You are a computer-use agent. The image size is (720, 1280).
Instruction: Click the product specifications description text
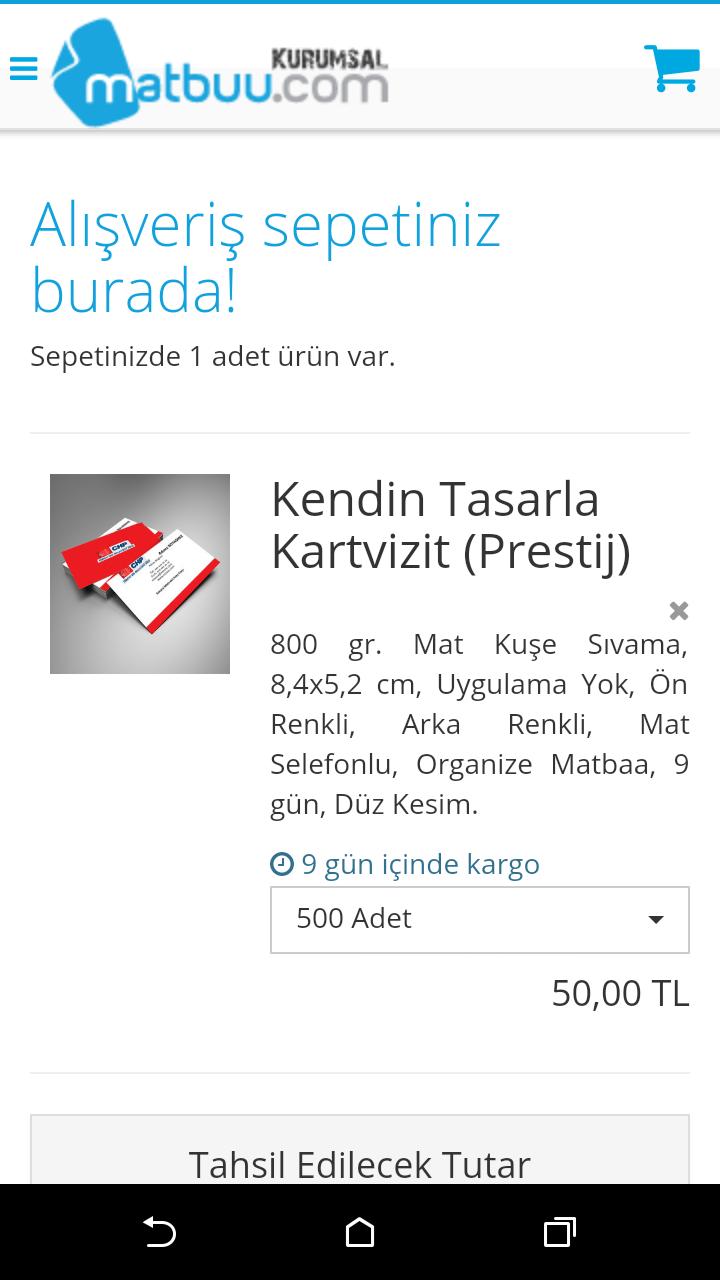(478, 723)
